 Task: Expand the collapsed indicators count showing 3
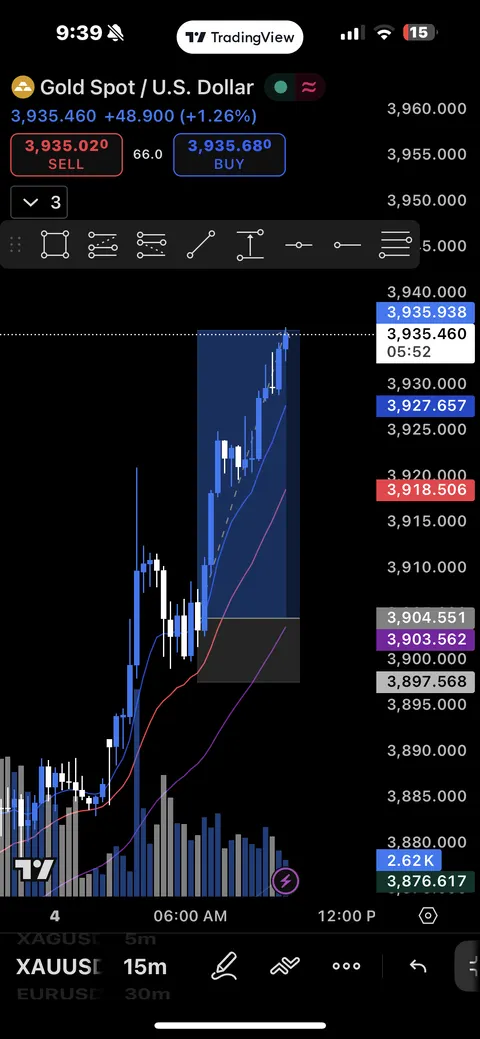coord(39,203)
